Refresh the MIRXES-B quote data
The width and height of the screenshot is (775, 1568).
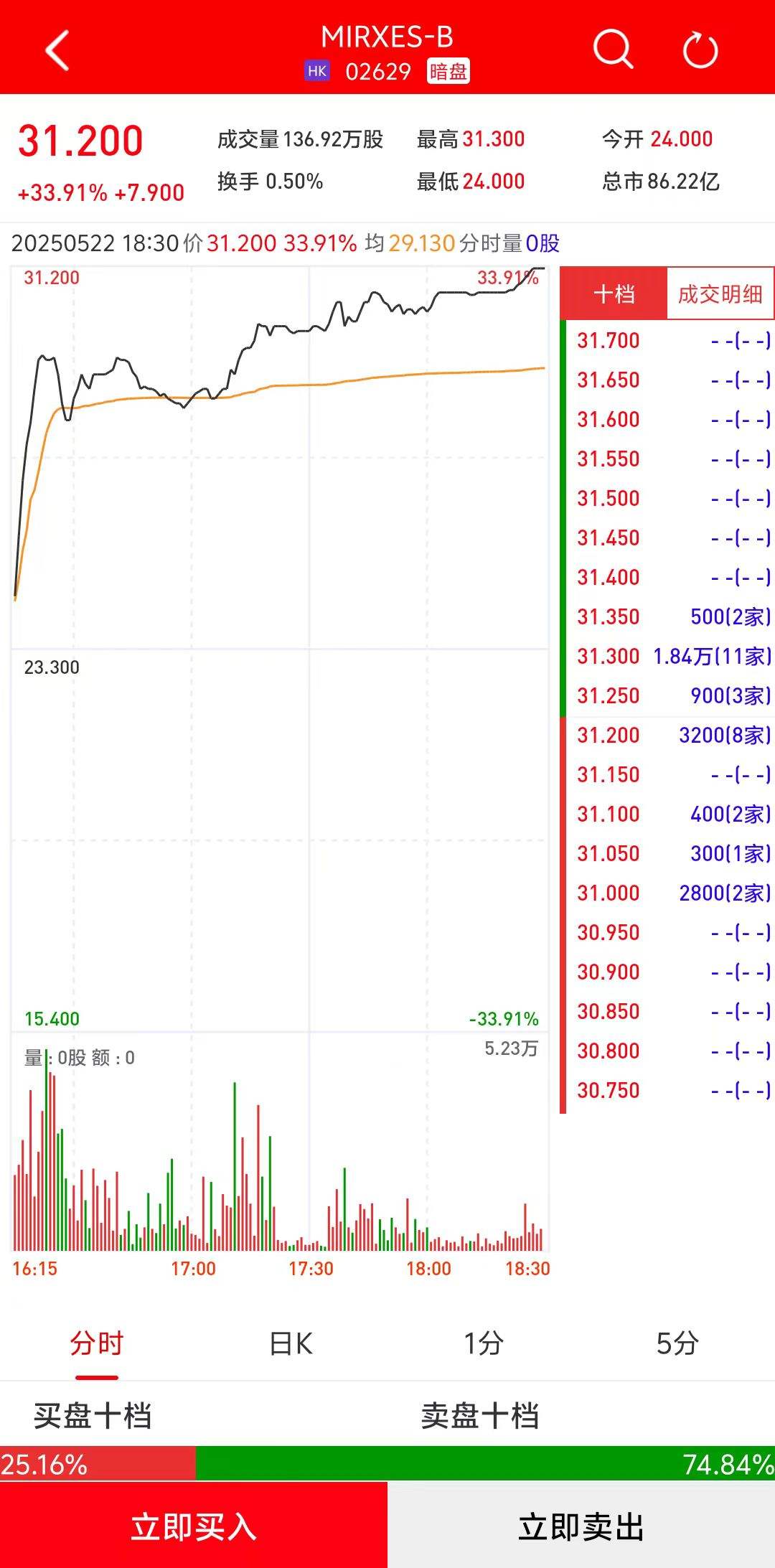(700, 50)
